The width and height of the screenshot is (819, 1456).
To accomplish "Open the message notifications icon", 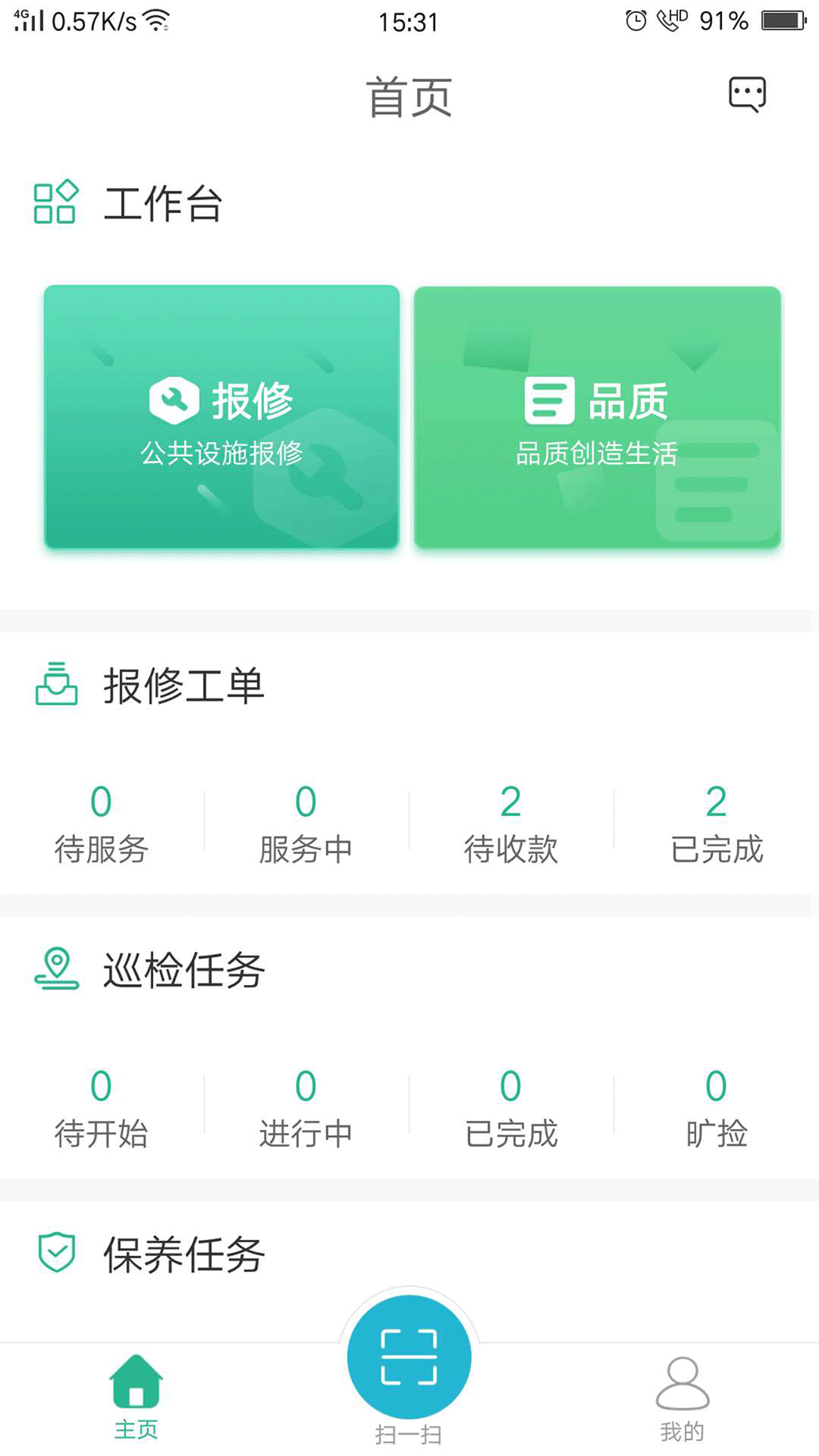I will [746, 93].
